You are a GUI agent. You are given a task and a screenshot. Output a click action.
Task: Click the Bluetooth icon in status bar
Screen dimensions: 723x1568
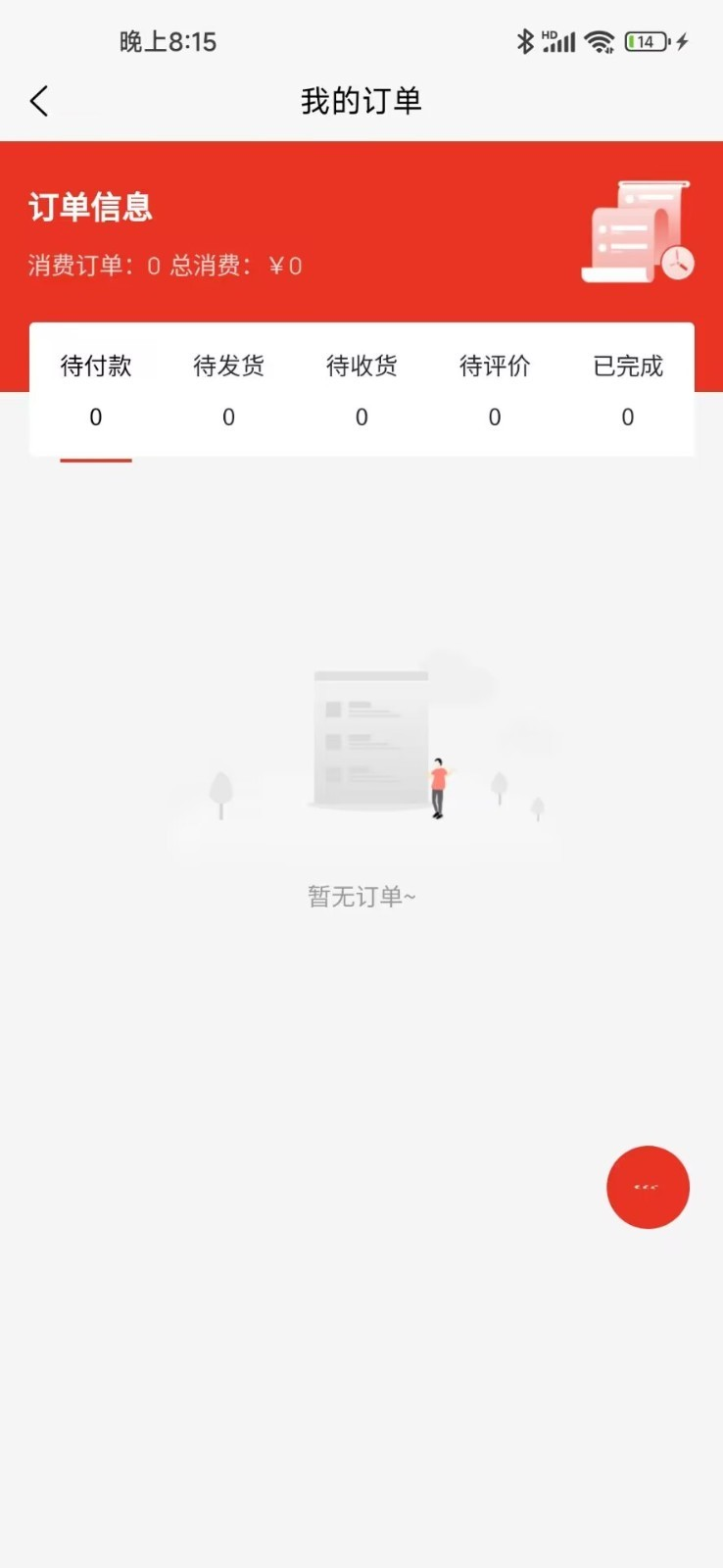pos(525,41)
